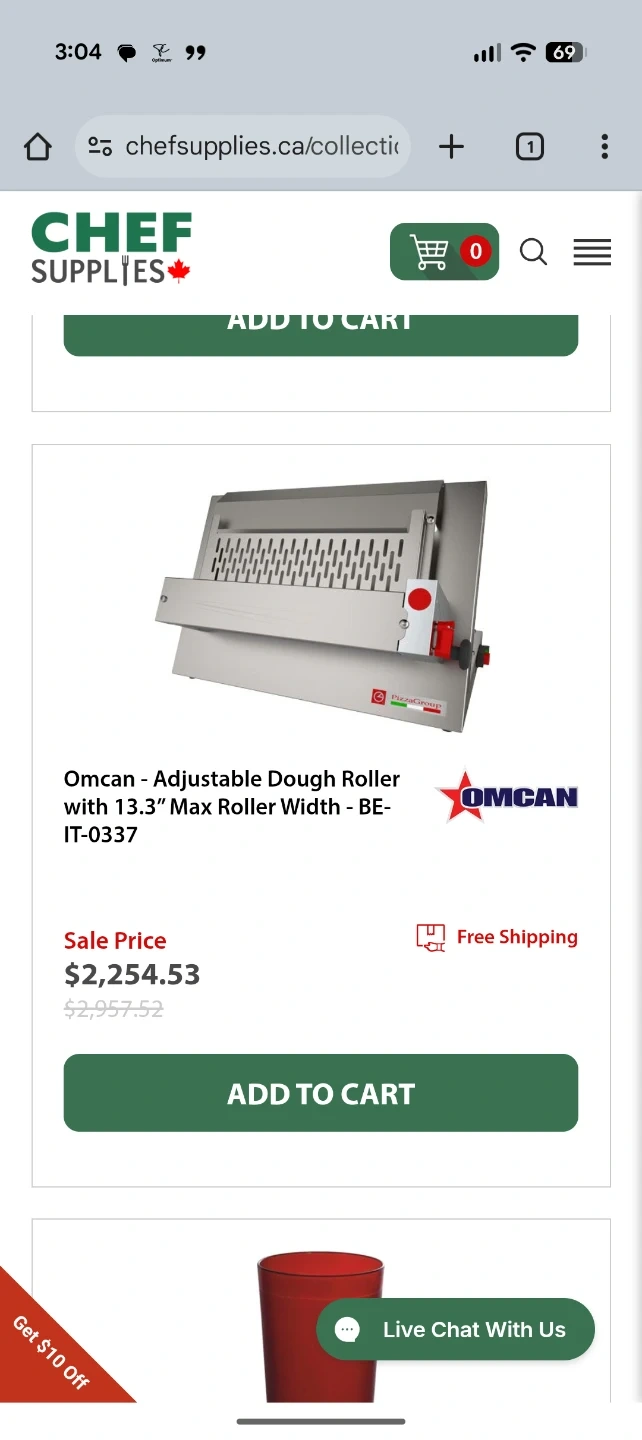
Task: Open the red tumbler product
Action: pos(321,1320)
